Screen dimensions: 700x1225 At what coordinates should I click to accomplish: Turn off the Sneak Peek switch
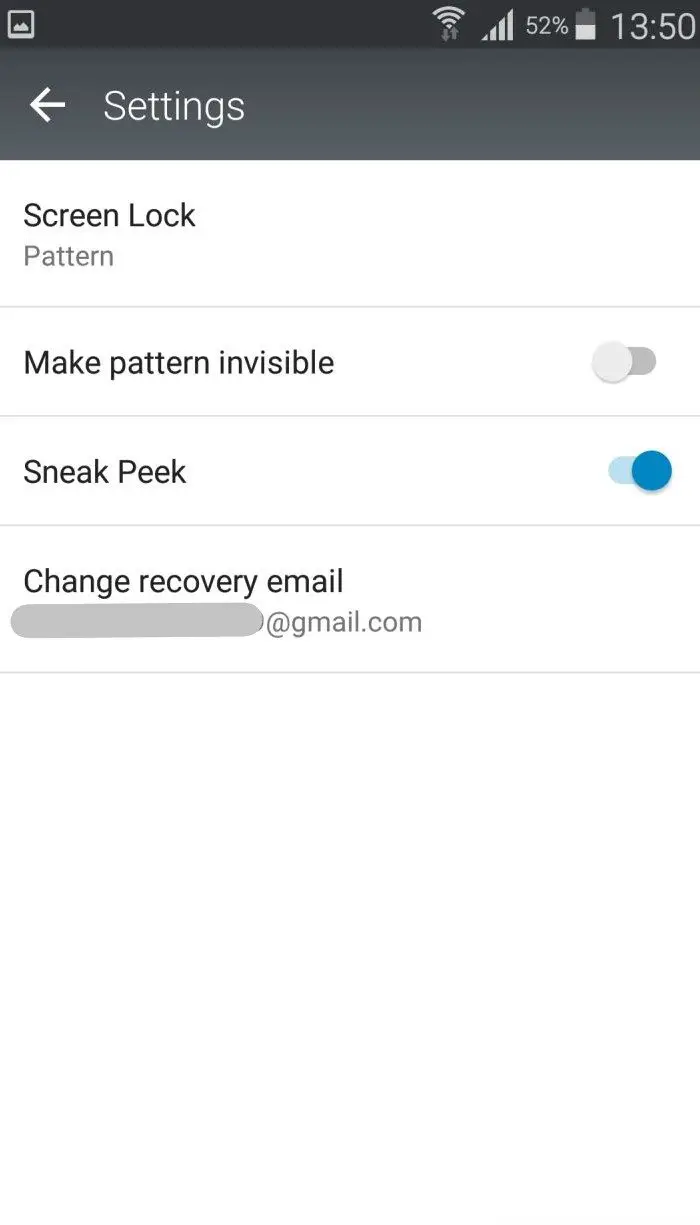pos(640,471)
